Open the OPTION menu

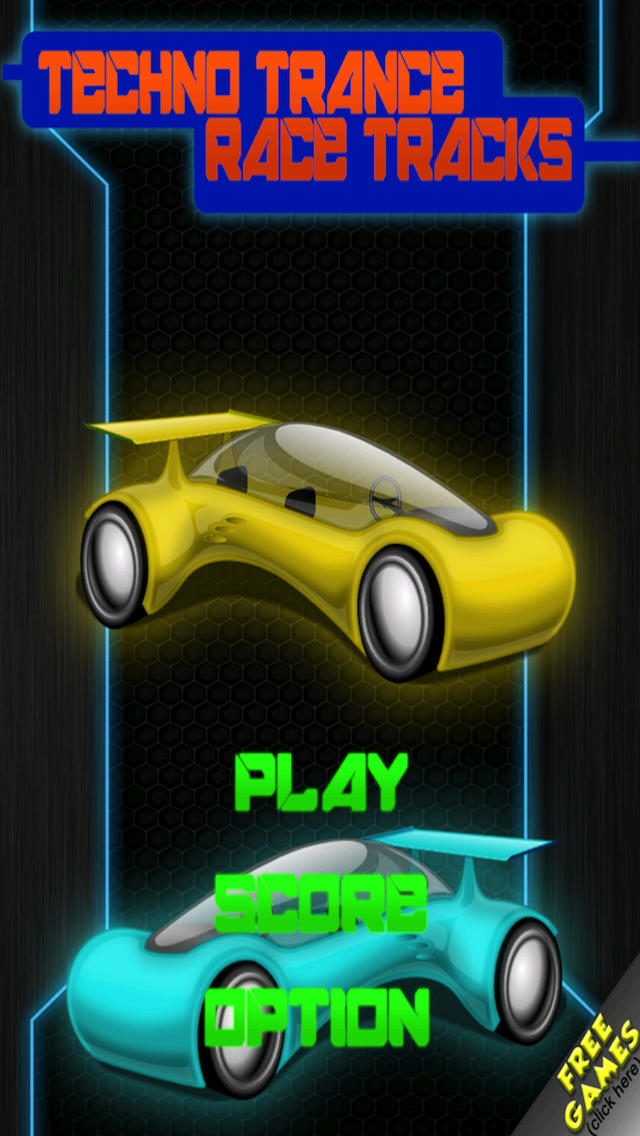317,1017
